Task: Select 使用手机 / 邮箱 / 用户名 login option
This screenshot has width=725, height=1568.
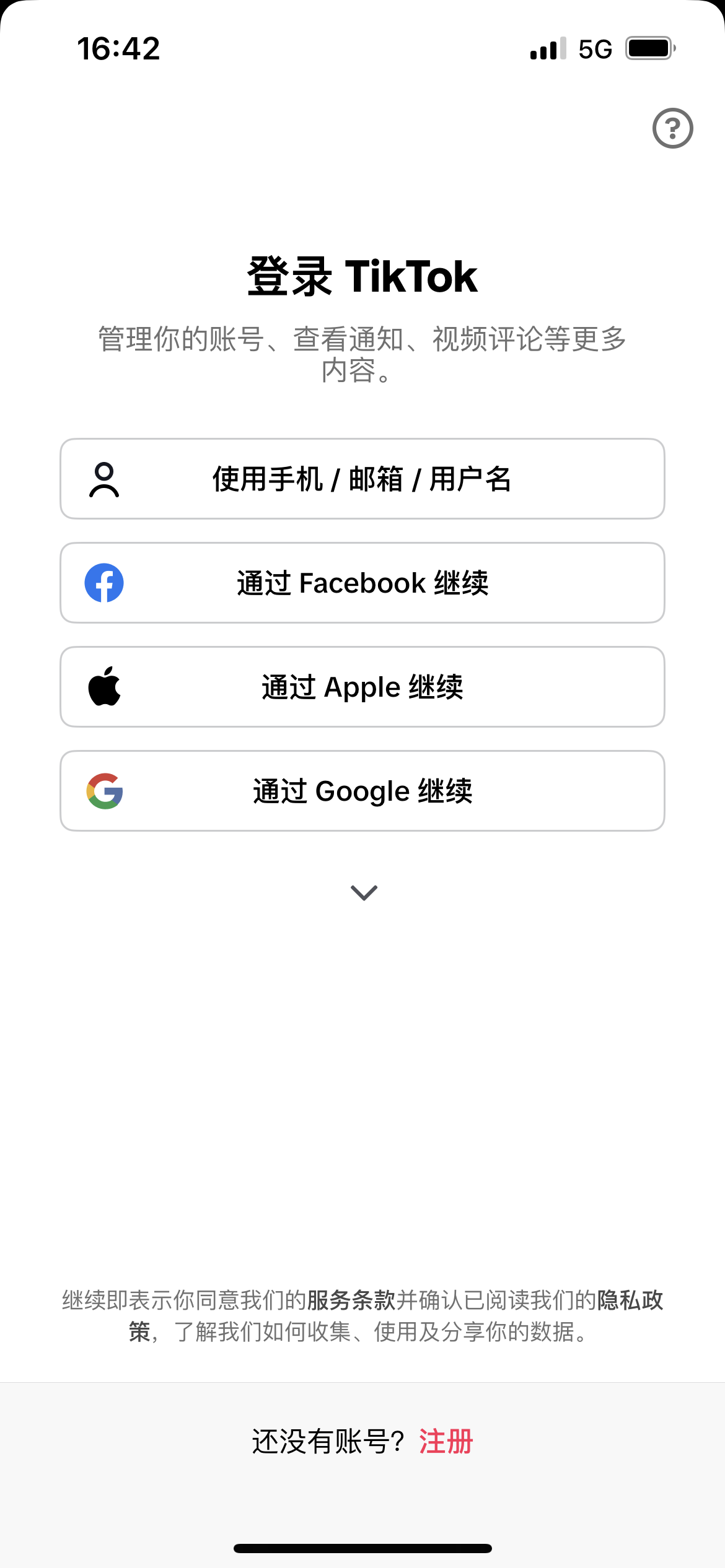Action: coord(362,478)
